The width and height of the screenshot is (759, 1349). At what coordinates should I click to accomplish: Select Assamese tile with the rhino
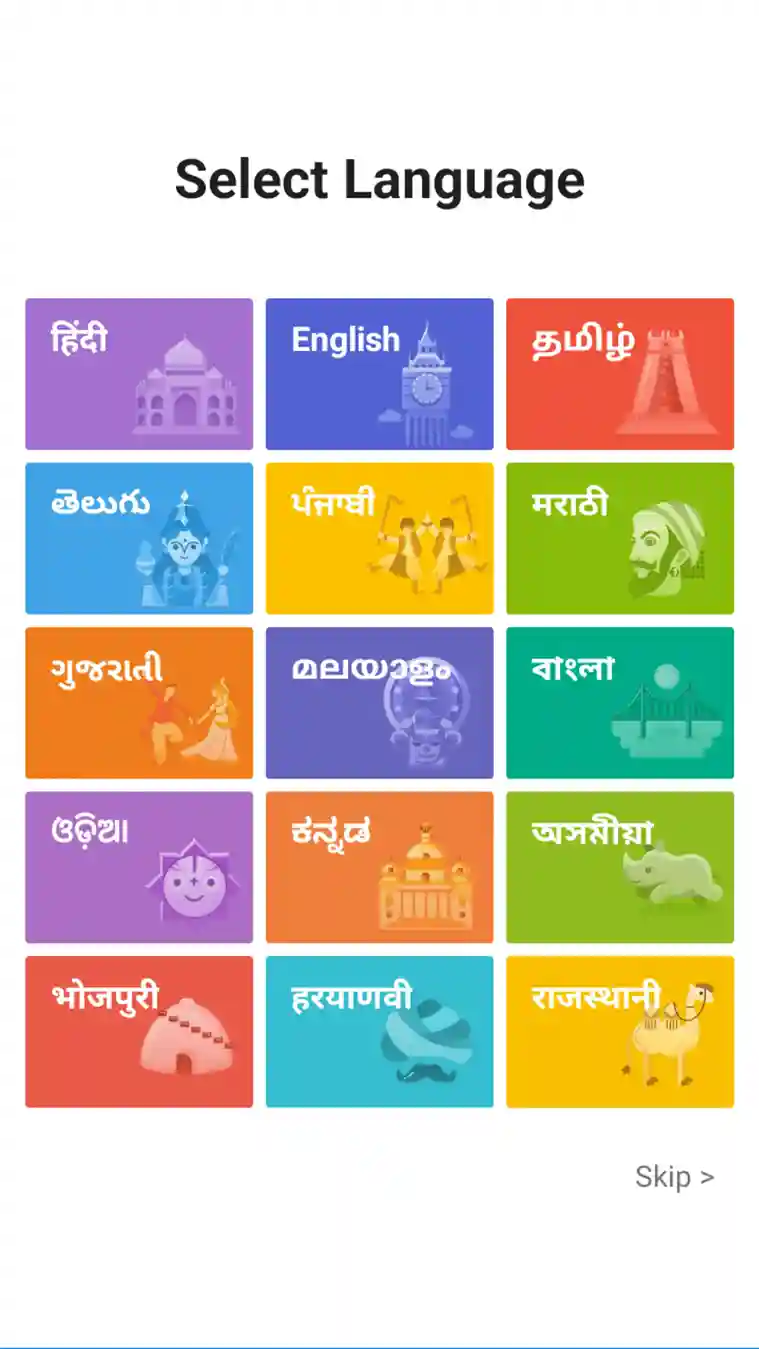pos(619,867)
